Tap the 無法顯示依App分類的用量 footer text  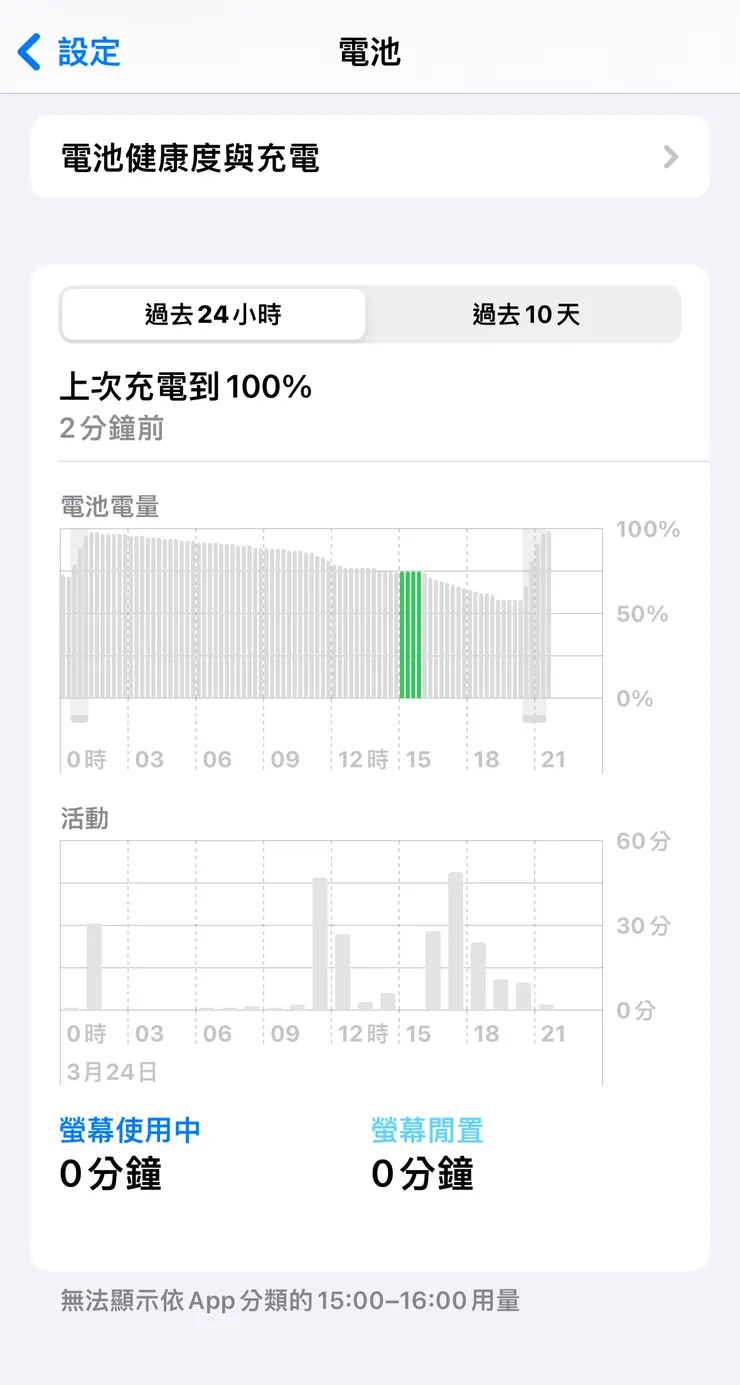pyautogui.click(x=290, y=1300)
